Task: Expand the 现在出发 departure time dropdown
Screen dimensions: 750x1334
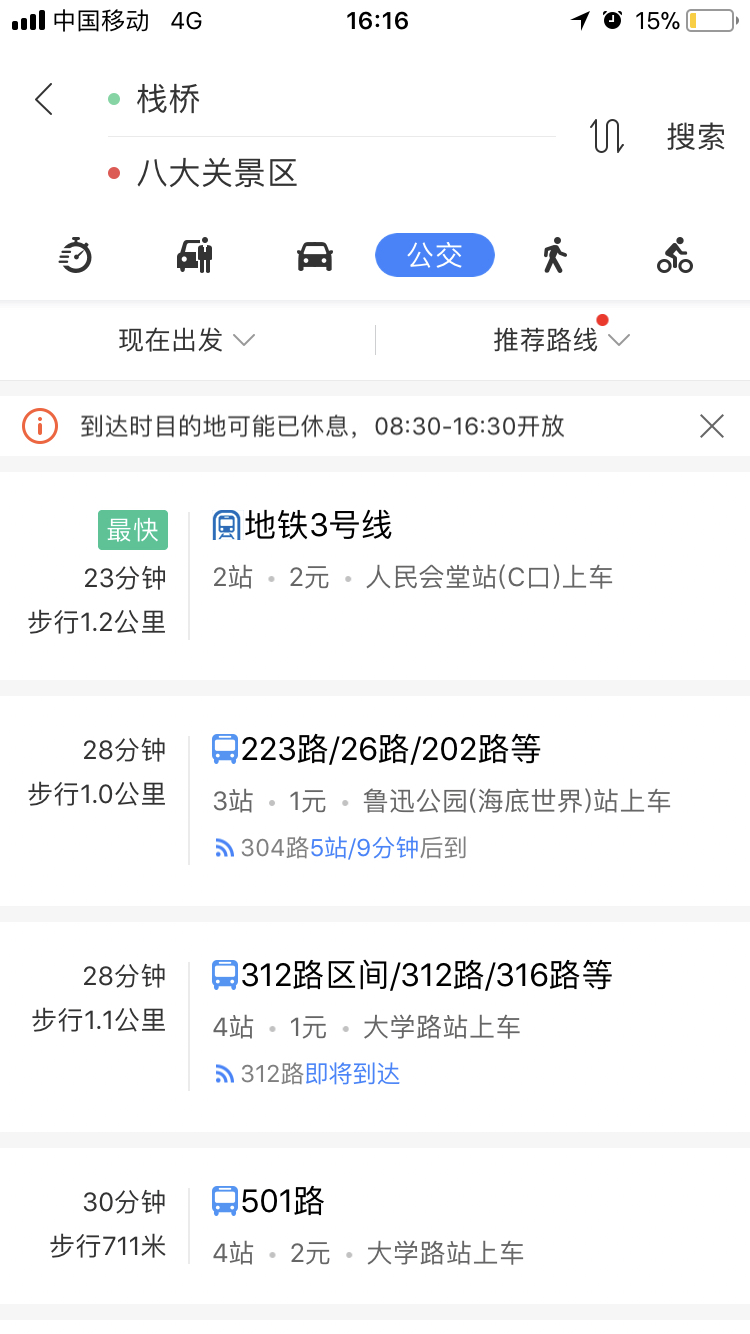Action: click(x=187, y=340)
